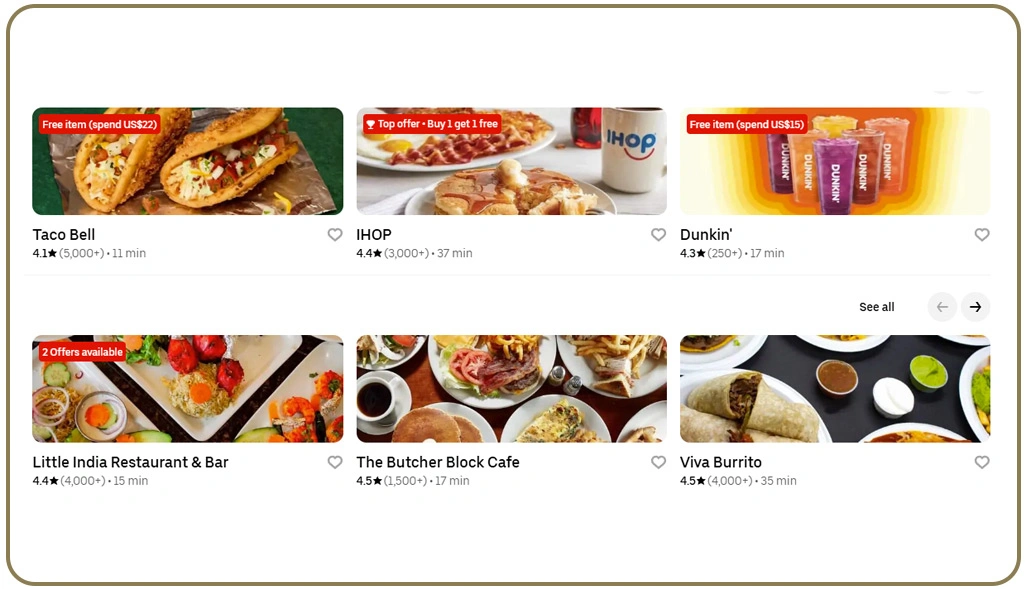The height and width of the screenshot is (589, 1026).
Task: Go back with the left carousel arrow
Action: coord(942,307)
